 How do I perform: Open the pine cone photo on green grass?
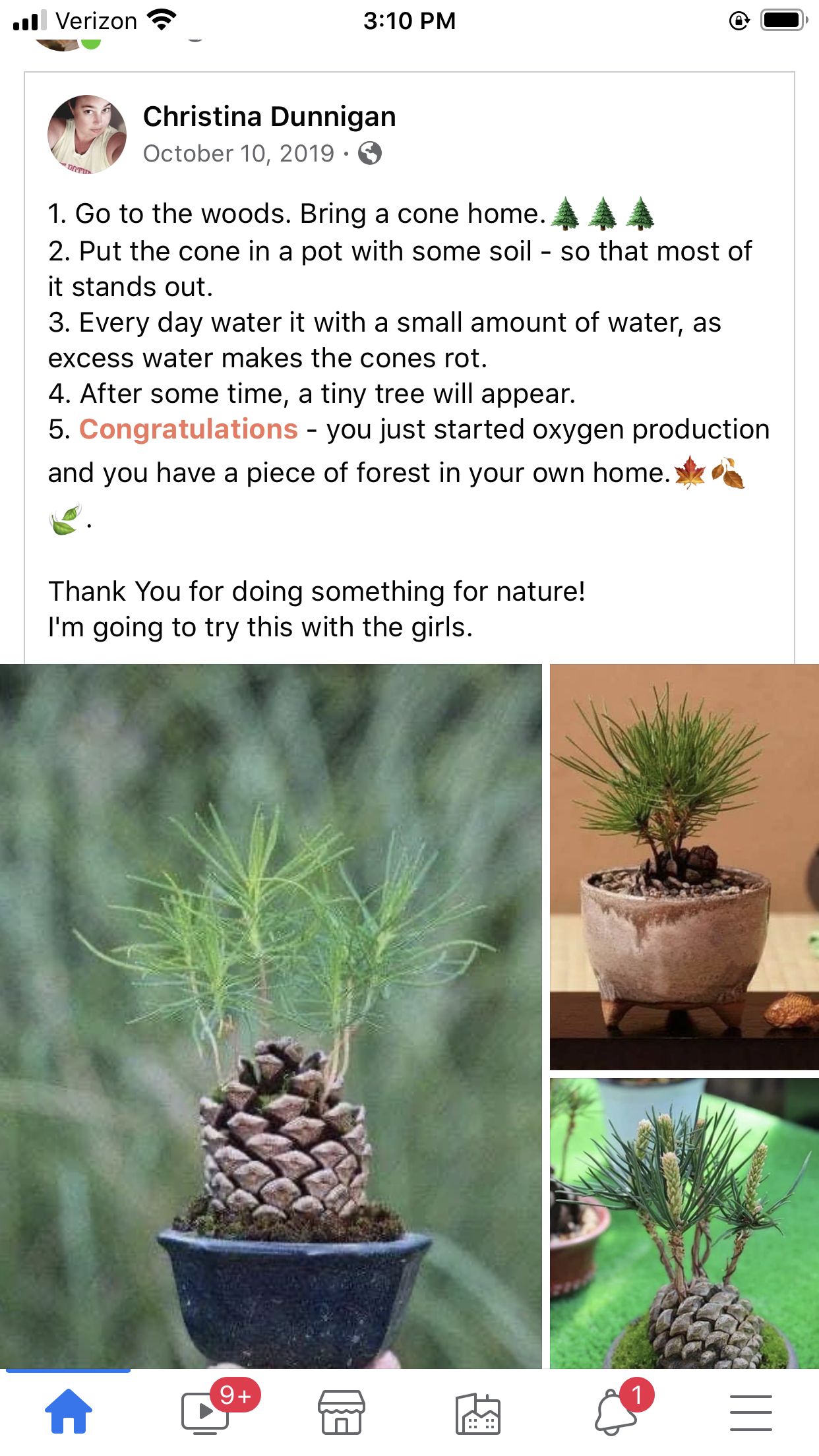(684, 1223)
